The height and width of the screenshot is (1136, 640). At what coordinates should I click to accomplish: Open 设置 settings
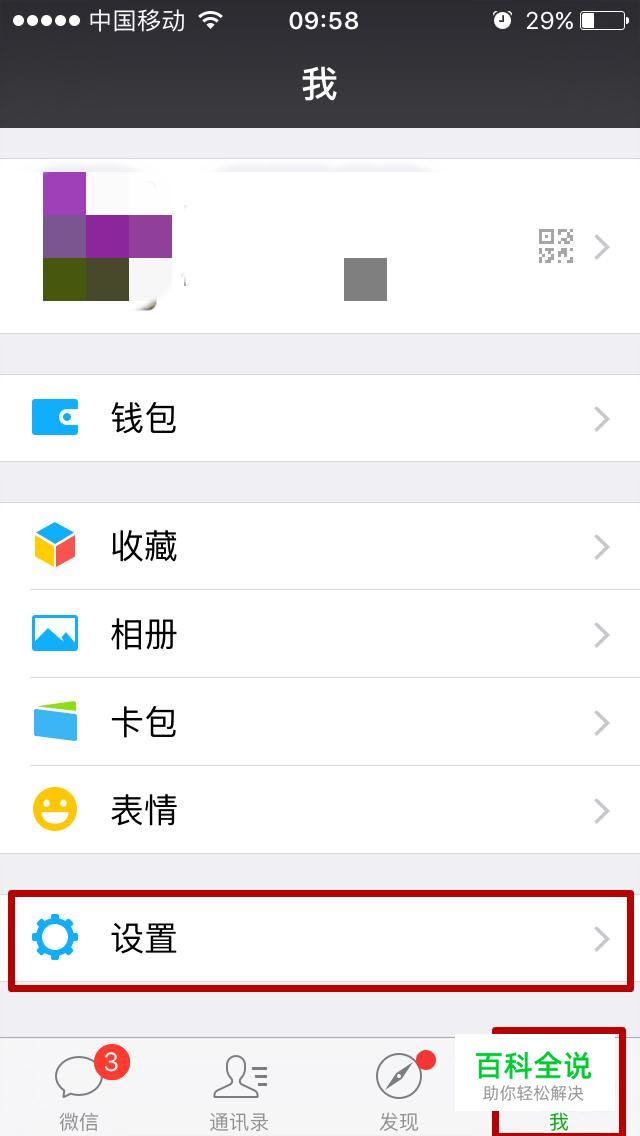point(320,940)
